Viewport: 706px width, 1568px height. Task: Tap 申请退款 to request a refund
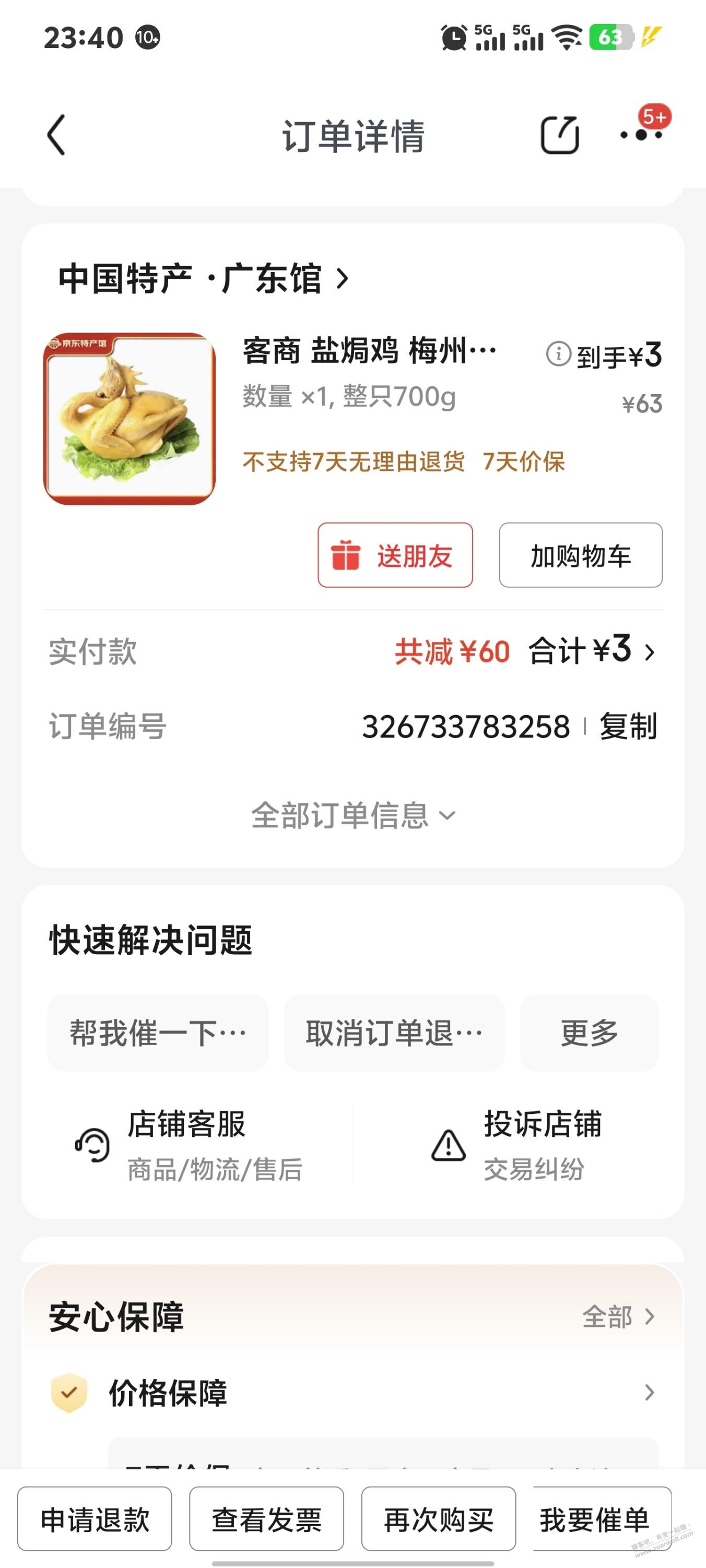95,1519
